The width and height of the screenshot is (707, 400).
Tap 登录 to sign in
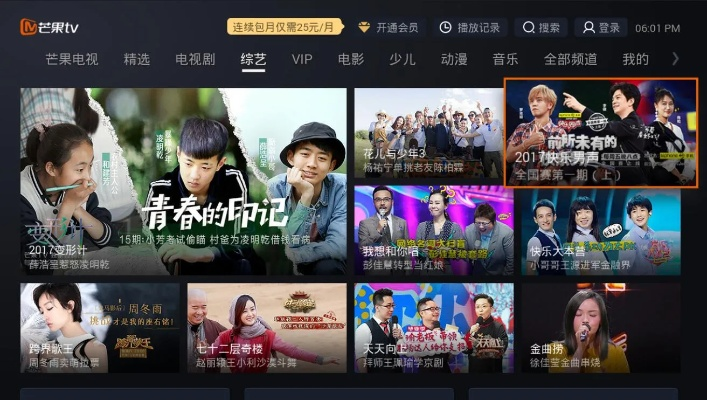click(x=601, y=28)
